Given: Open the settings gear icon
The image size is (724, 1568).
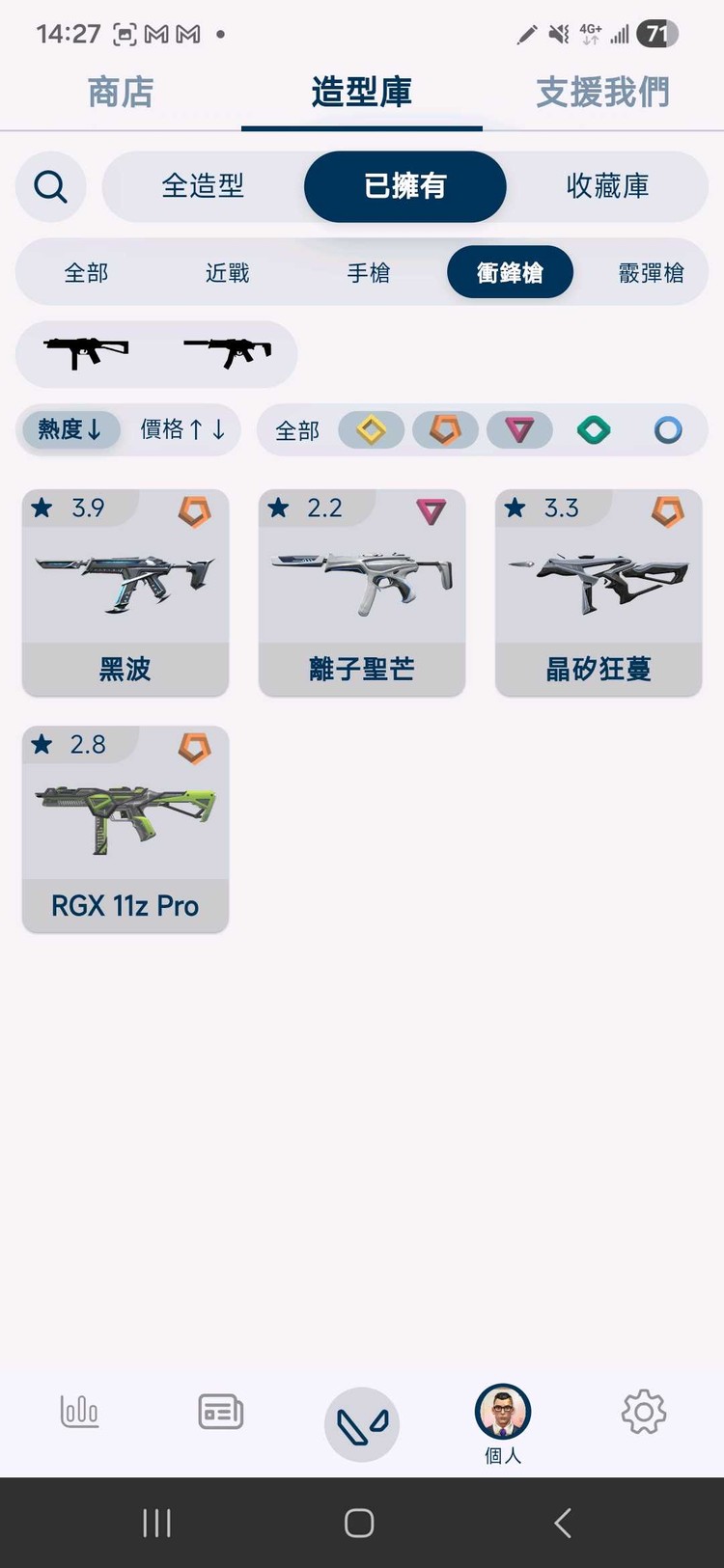Looking at the screenshot, I should tap(643, 1412).
